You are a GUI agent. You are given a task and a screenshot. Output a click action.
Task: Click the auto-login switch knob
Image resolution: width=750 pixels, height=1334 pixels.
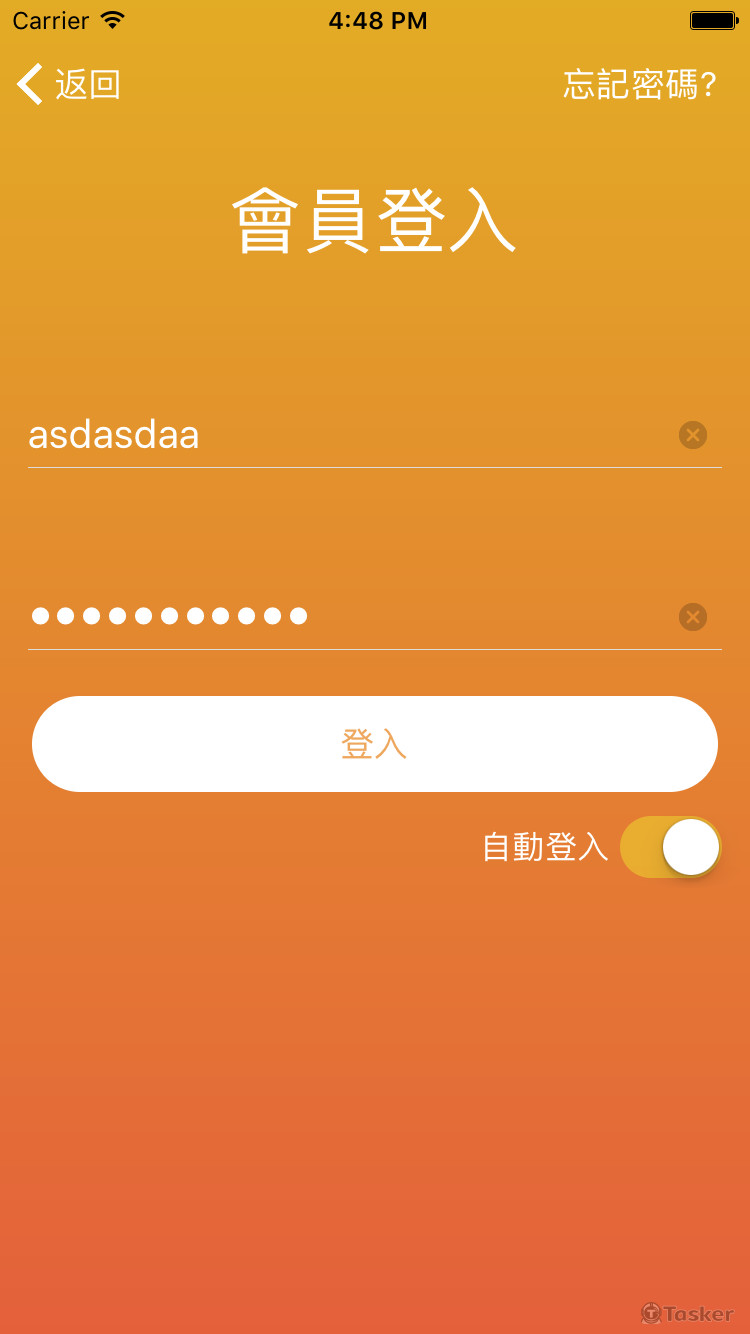click(693, 846)
